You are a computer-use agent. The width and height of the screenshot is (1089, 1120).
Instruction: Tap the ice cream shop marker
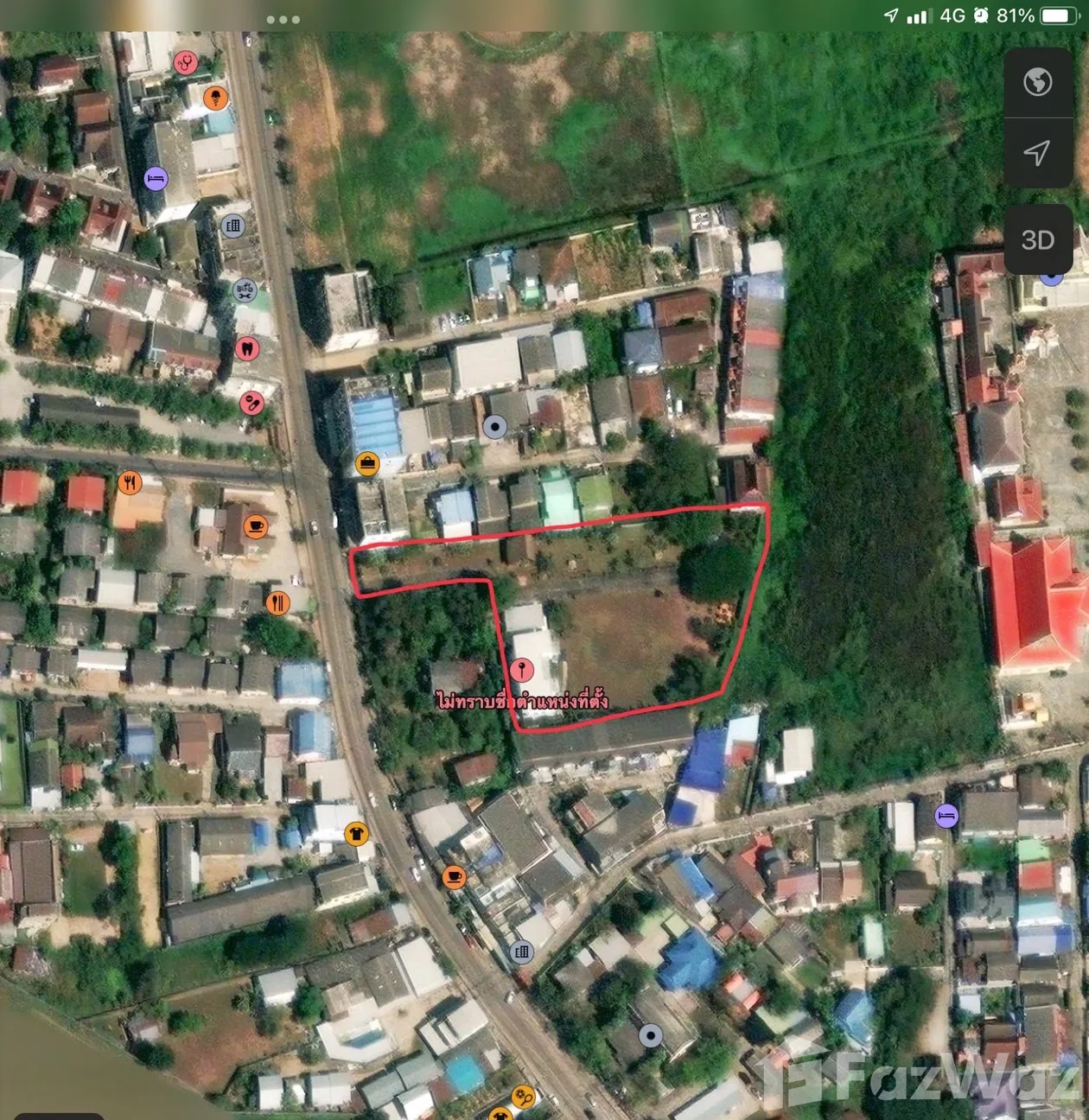(215, 98)
